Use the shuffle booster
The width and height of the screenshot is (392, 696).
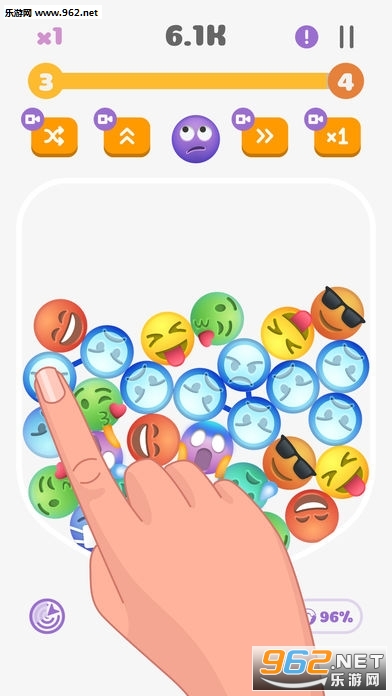(x=54, y=137)
